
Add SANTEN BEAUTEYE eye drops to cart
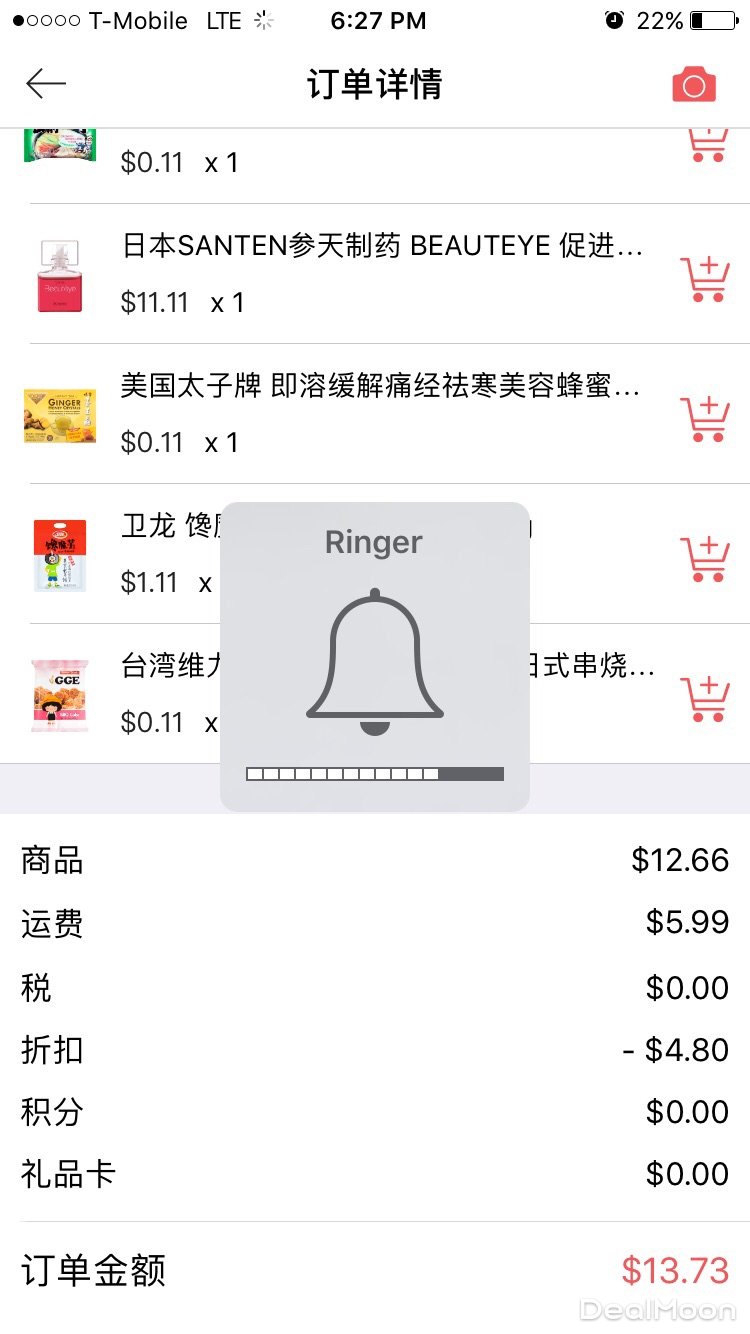(704, 279)
